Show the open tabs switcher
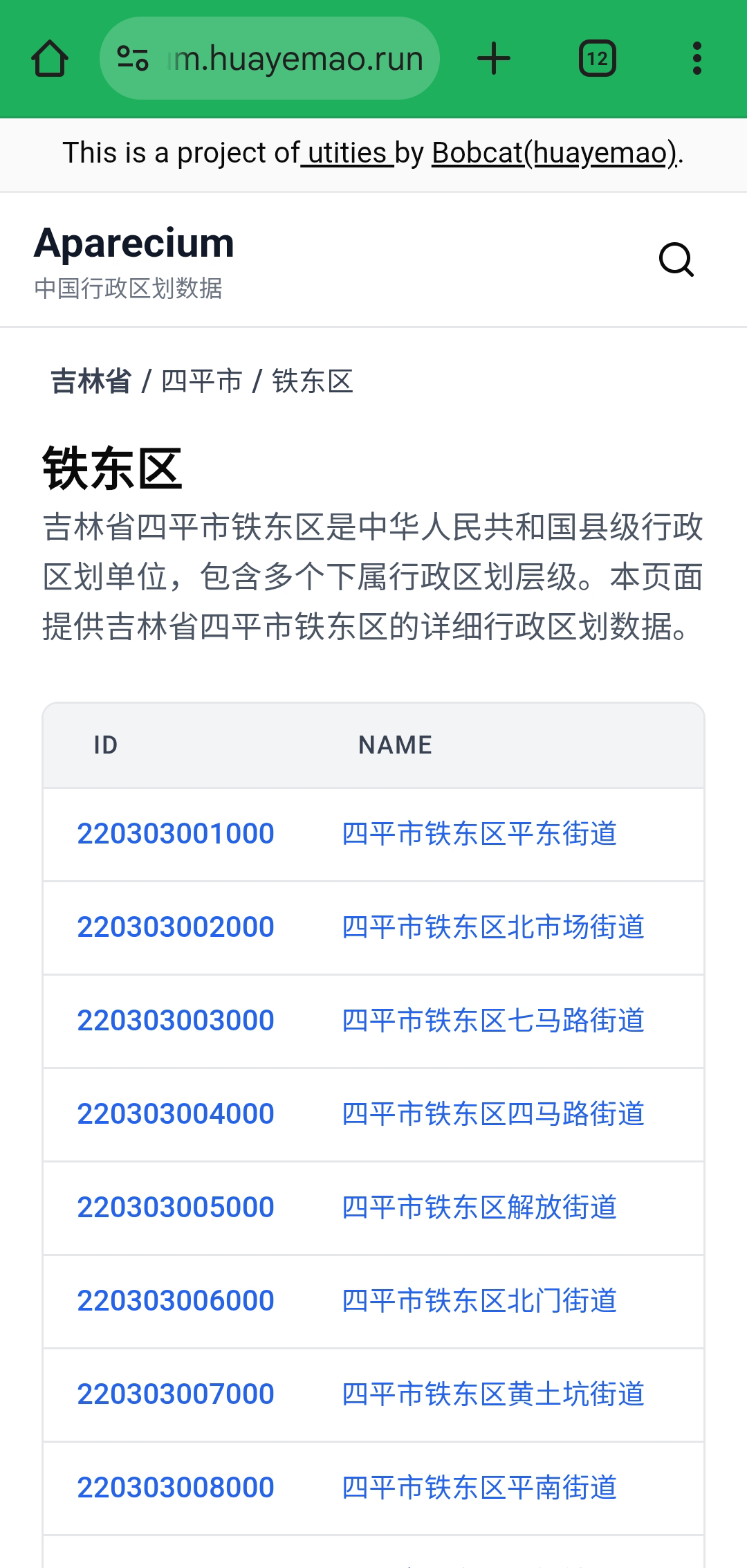This screenshot has width=747, height=1568. (597, 59)
